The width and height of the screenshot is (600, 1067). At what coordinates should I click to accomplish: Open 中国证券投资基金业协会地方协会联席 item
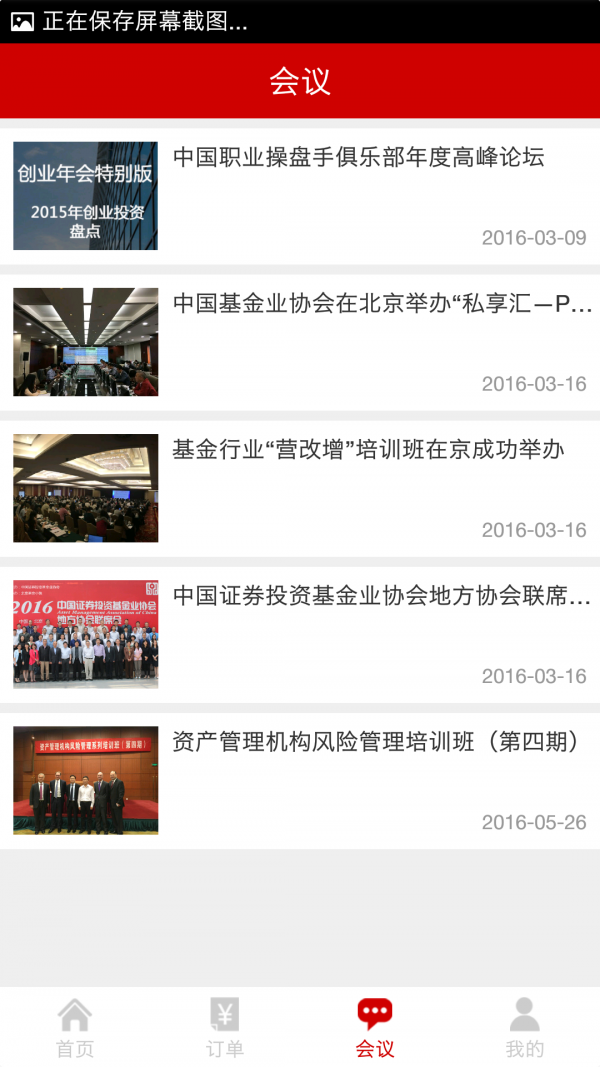pyautogui.click(x=300, y=635)
